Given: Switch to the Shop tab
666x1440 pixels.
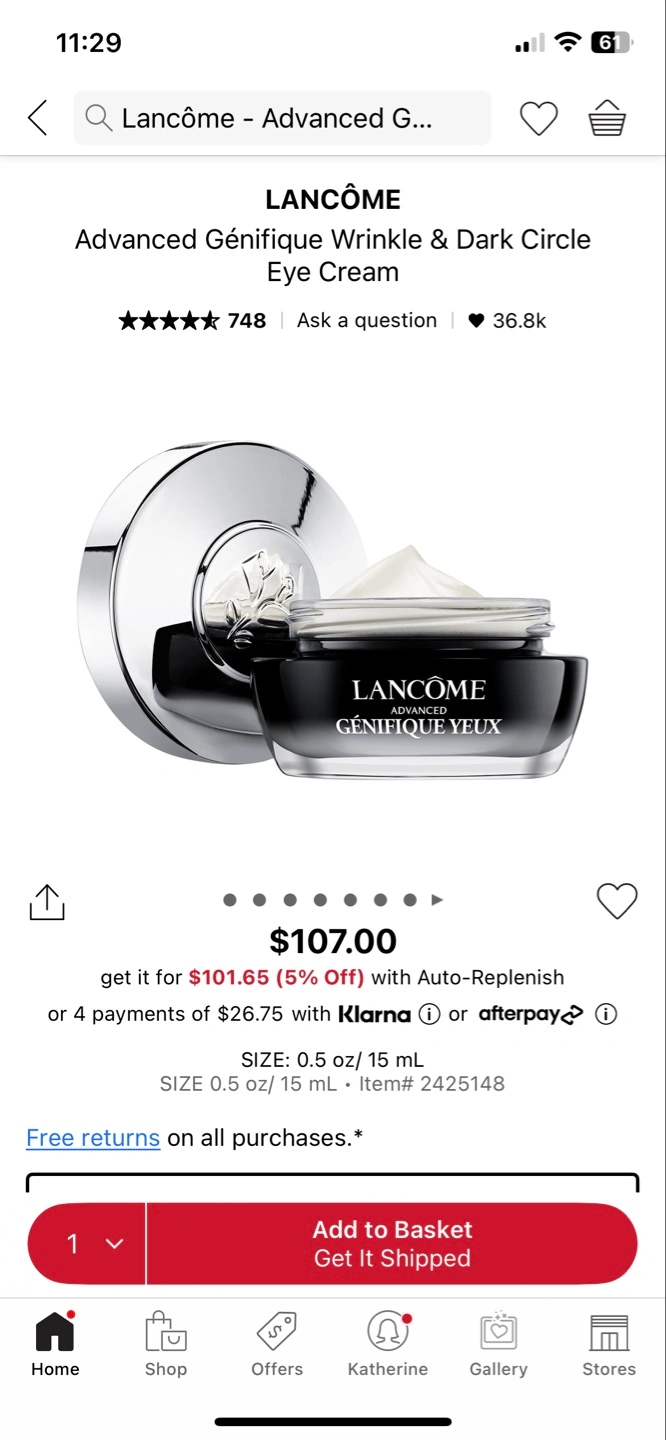Looking at the screenshot, I should pos(166,1345).
